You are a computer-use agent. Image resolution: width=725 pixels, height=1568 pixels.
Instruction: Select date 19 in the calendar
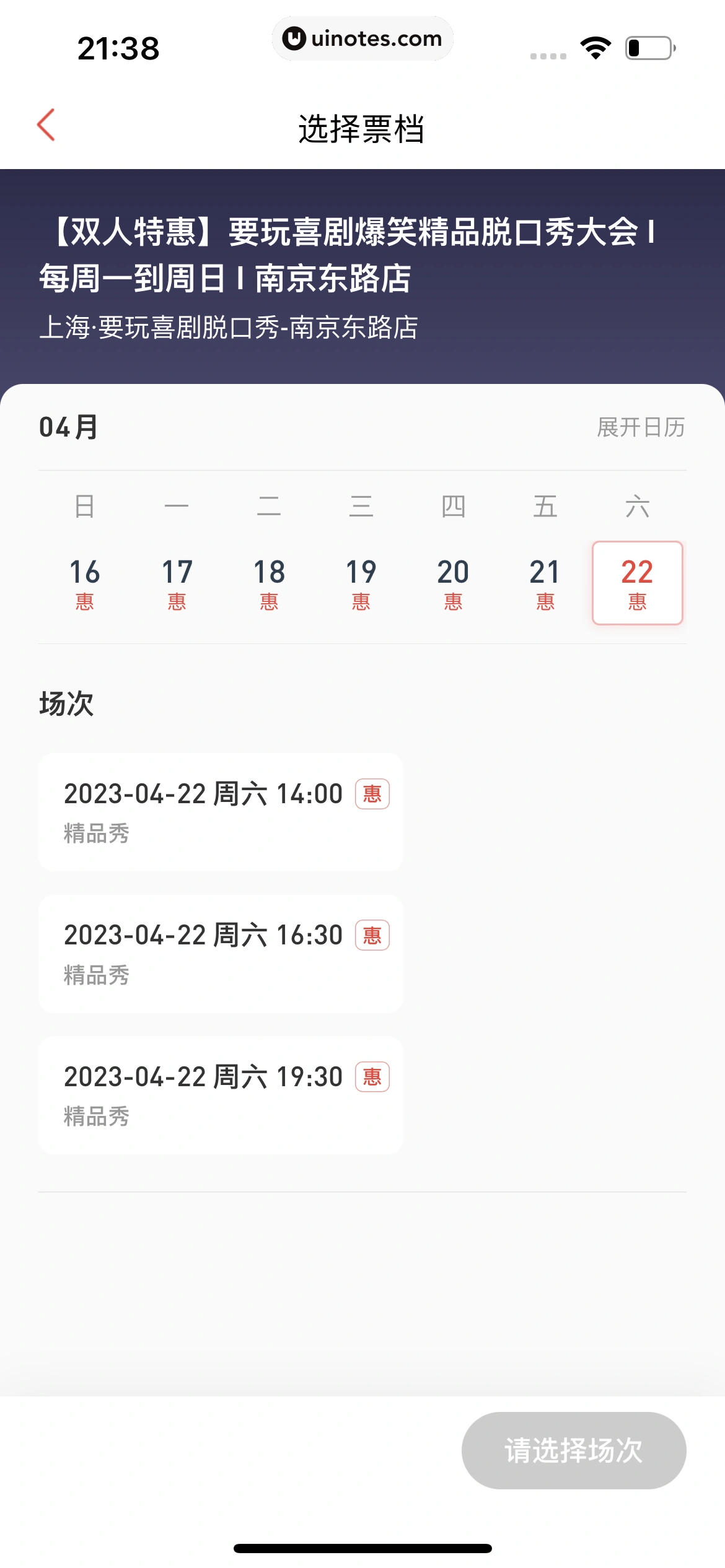click(x=361, y=583)
